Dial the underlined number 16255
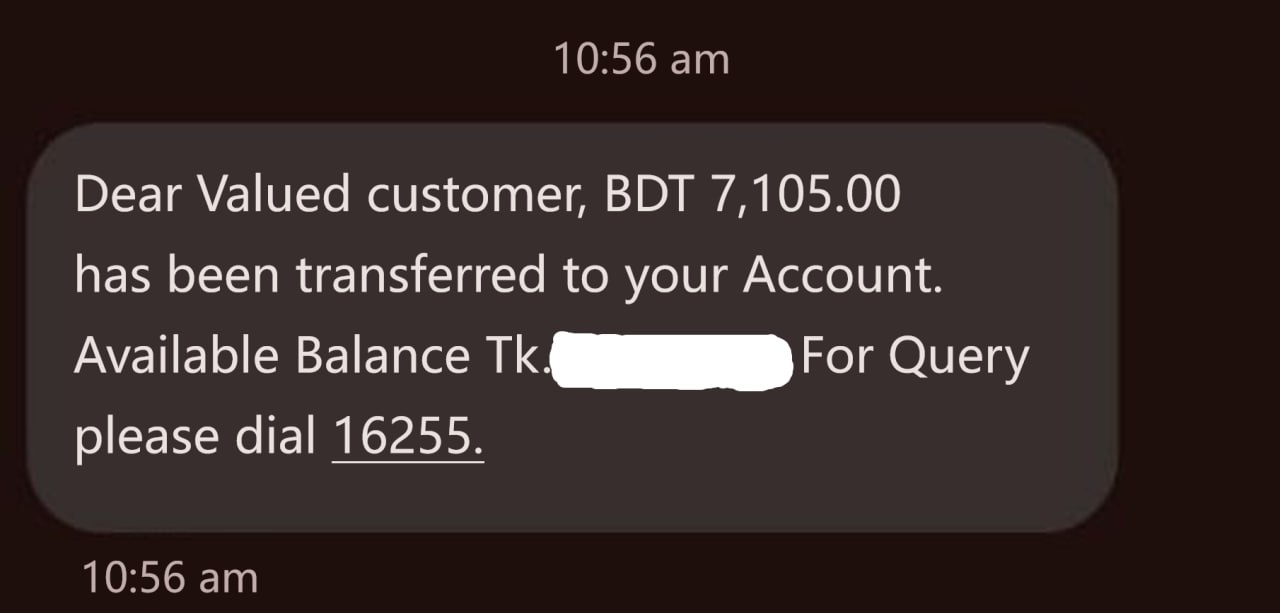The width and height of the screenshot is (1280, 613). (407, 438)
